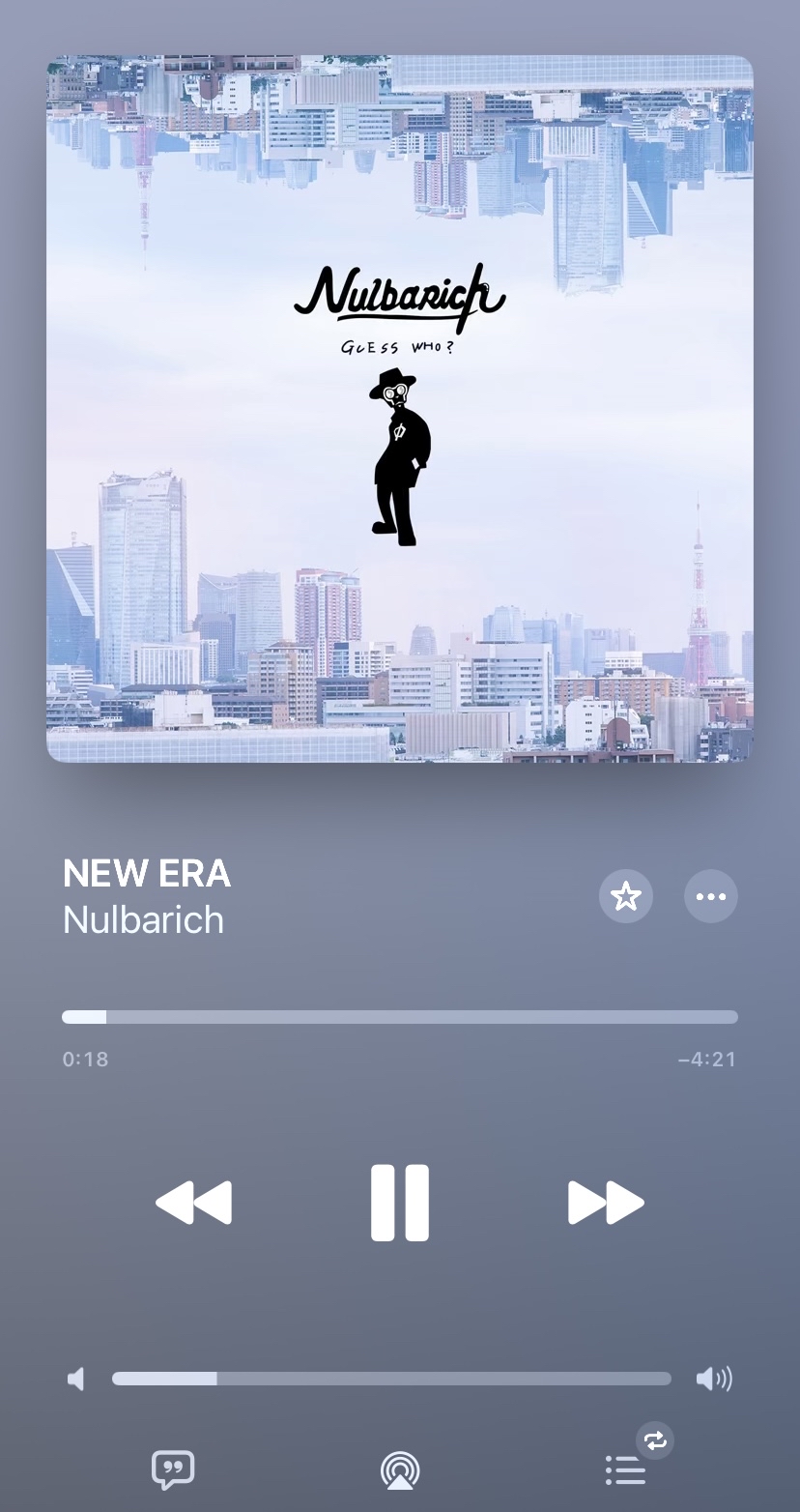Go back to the previous track

click(x=194, y=1203)
